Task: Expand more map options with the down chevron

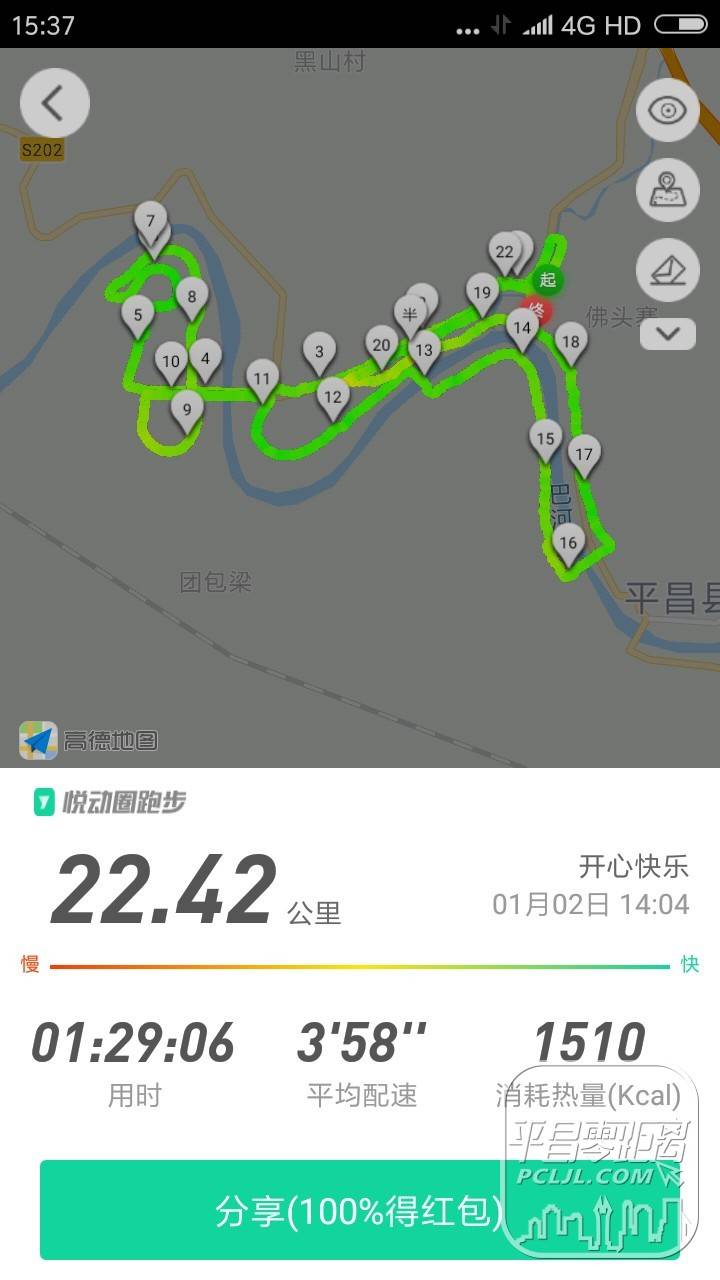Action: click(667, 333)
